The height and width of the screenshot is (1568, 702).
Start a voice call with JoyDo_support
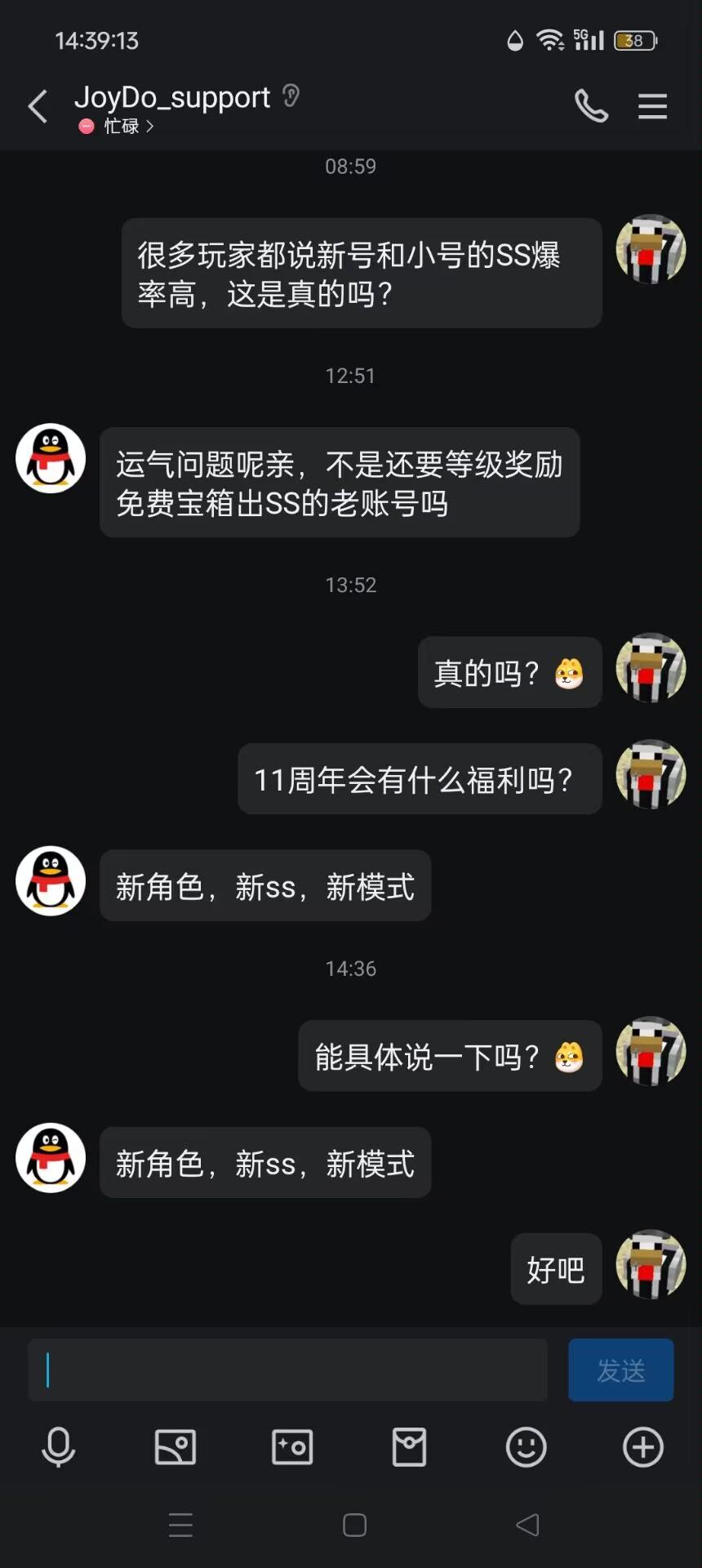[x=590, y=106]
